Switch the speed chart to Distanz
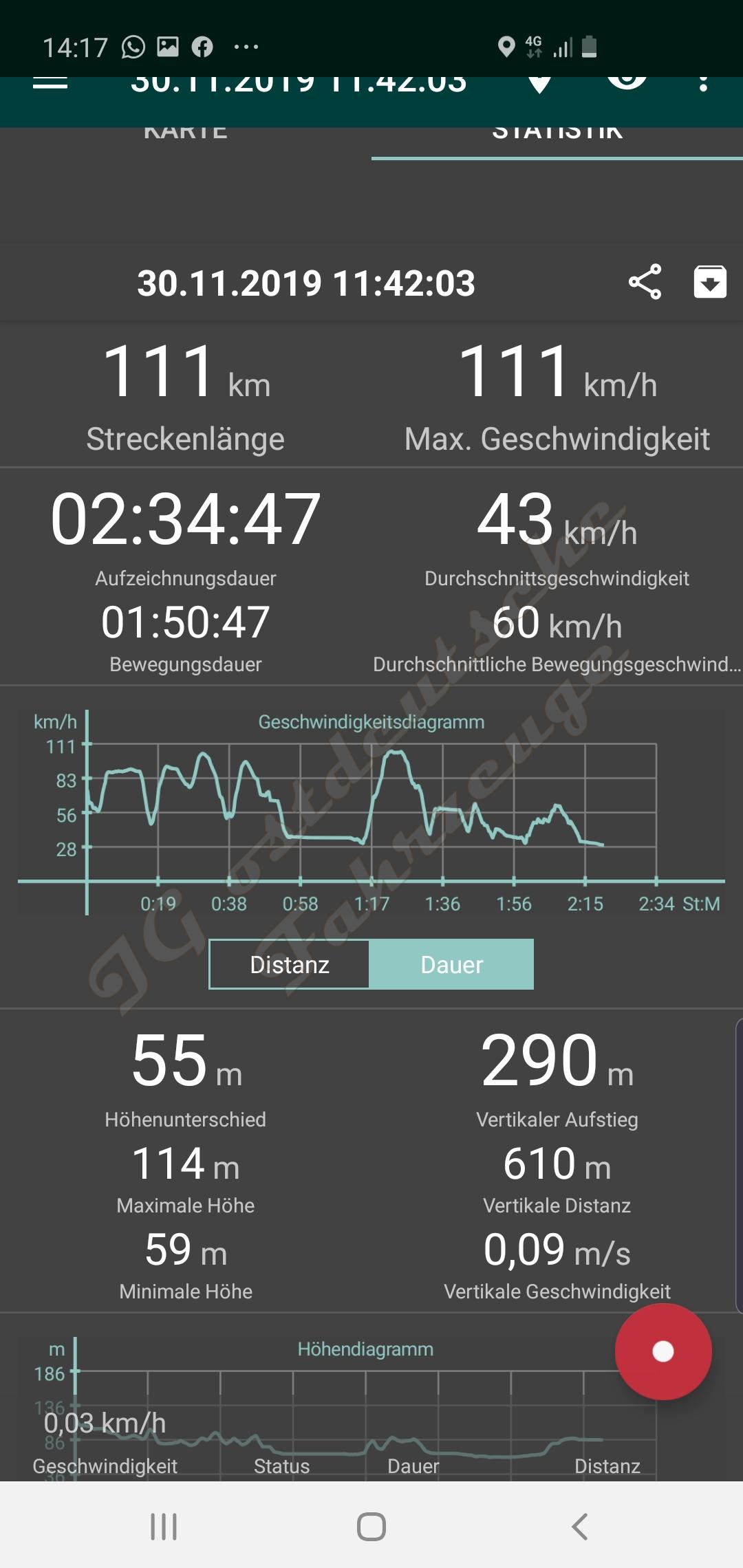 (290, 964)
